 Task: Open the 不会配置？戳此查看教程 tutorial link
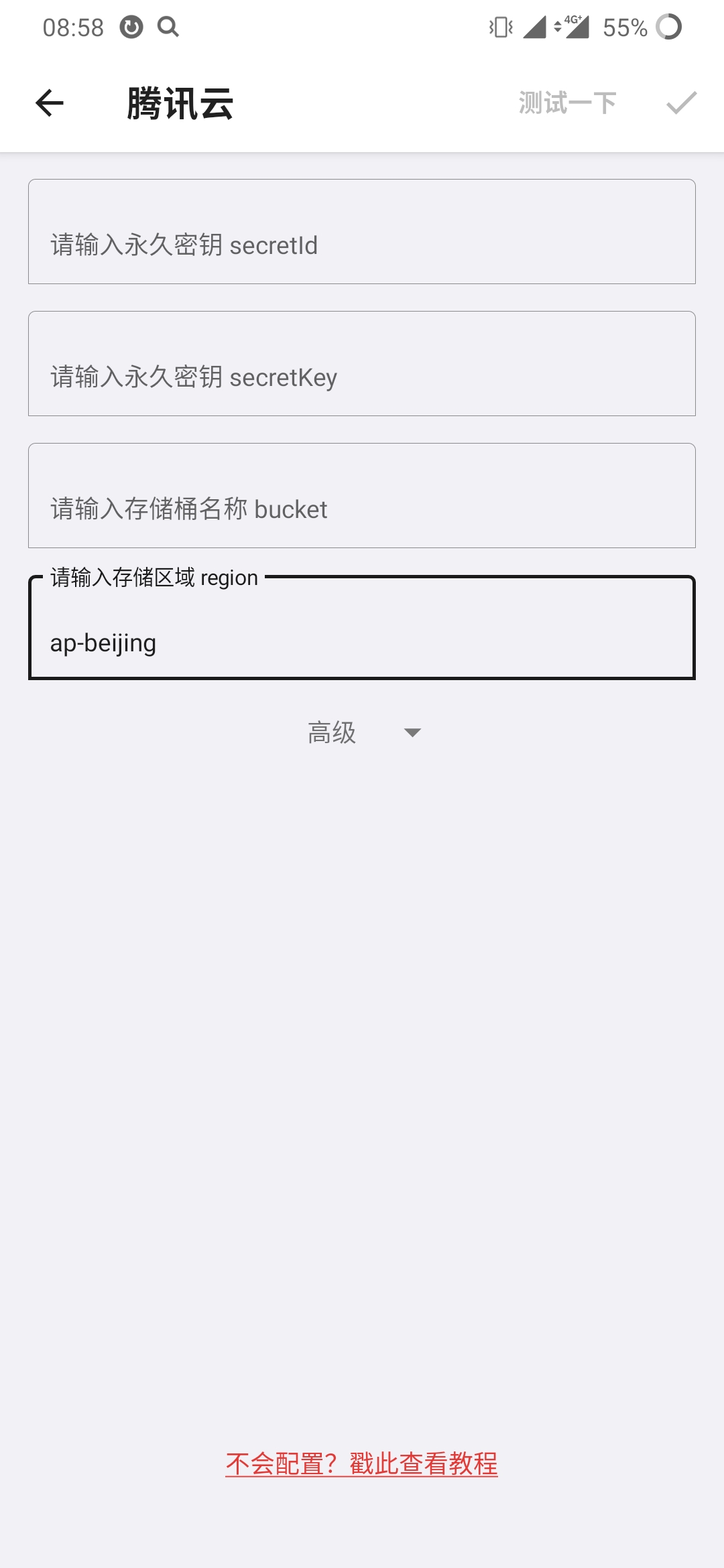pyautogui.click(x=362, y=1464)
